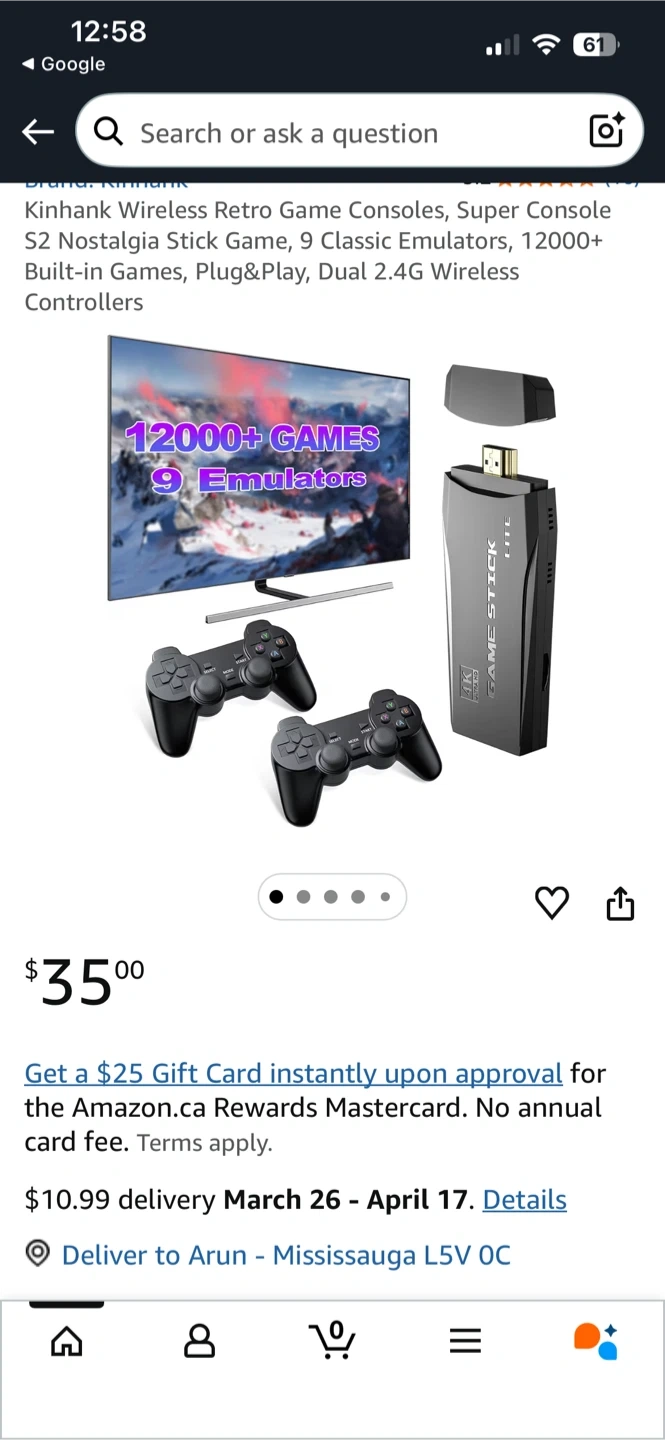Open delivery Details link
Image resolution: width=665 pixels, height=1440 pixels.
[x=525, y=1200]
